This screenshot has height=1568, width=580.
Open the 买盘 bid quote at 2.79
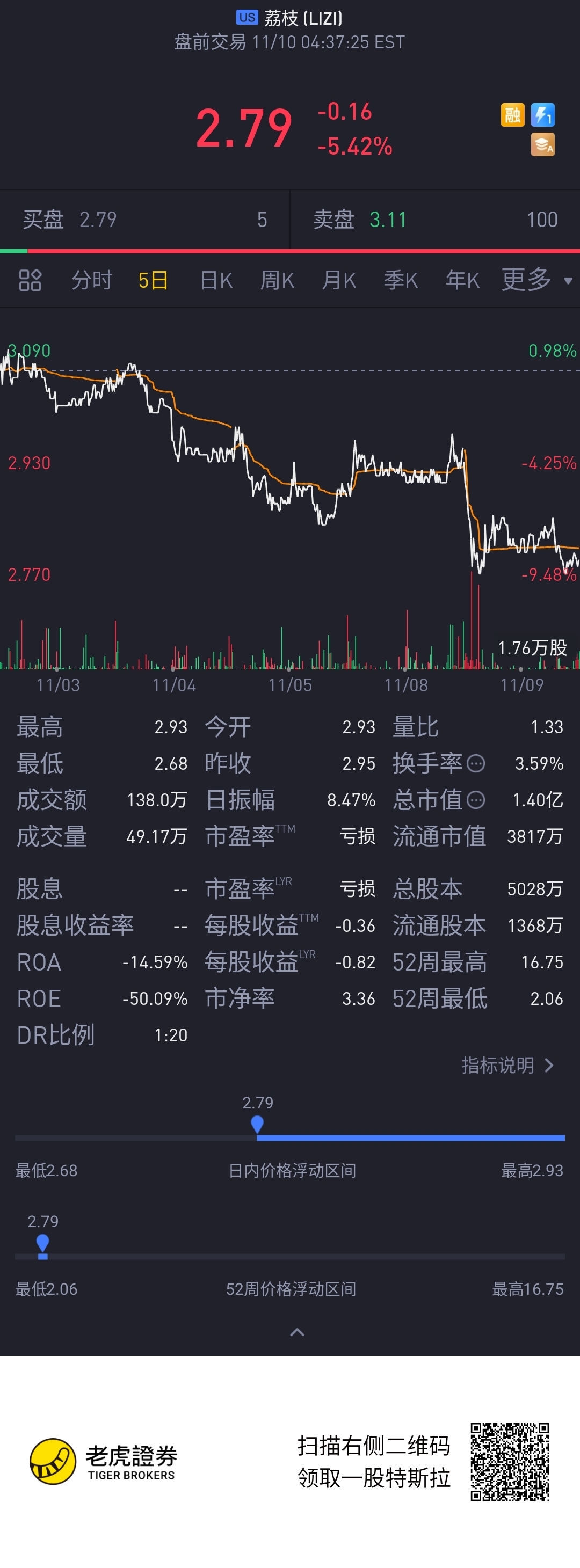(x=144, y=220)
